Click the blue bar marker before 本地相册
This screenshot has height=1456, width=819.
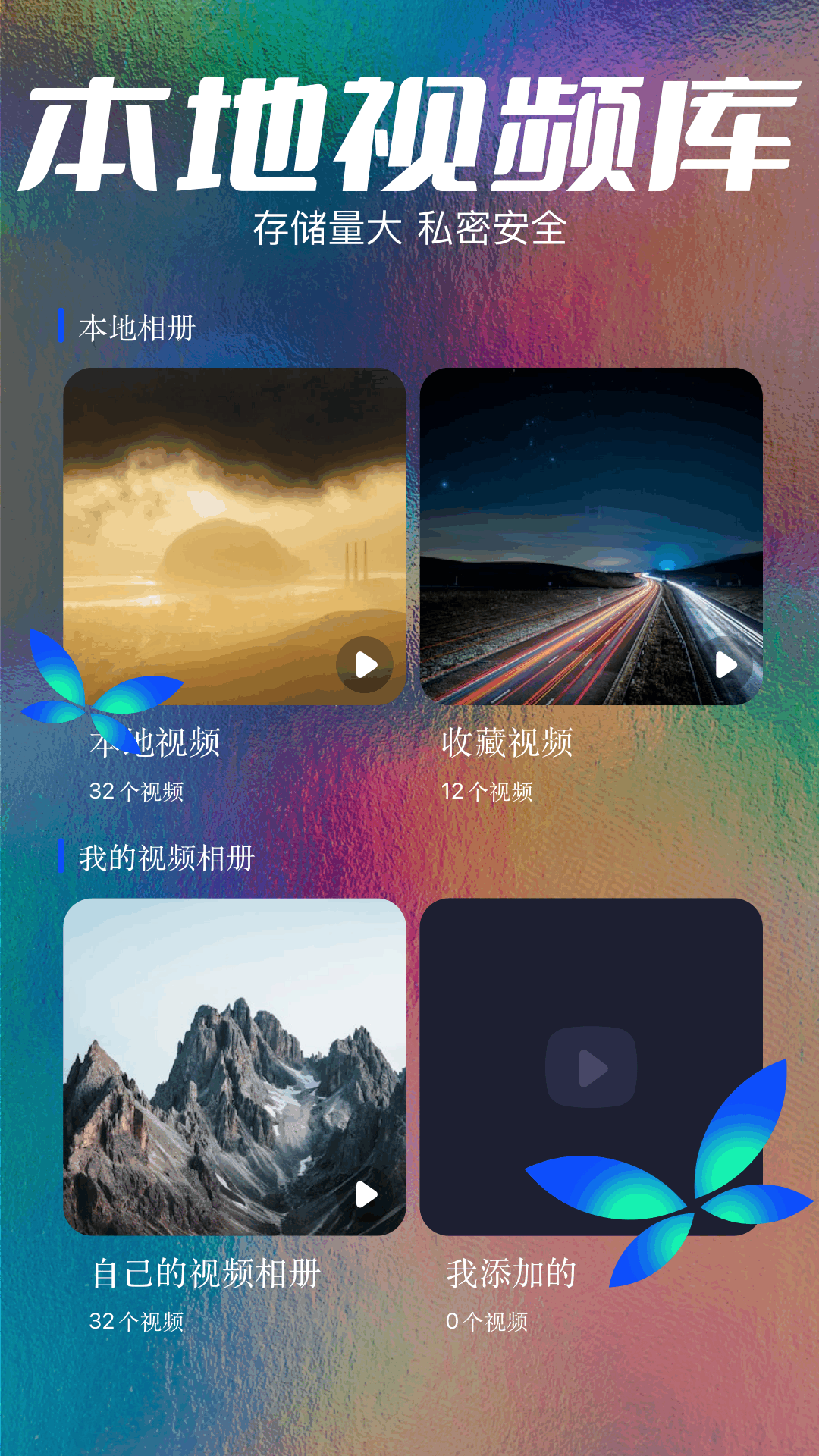point(61,326)
